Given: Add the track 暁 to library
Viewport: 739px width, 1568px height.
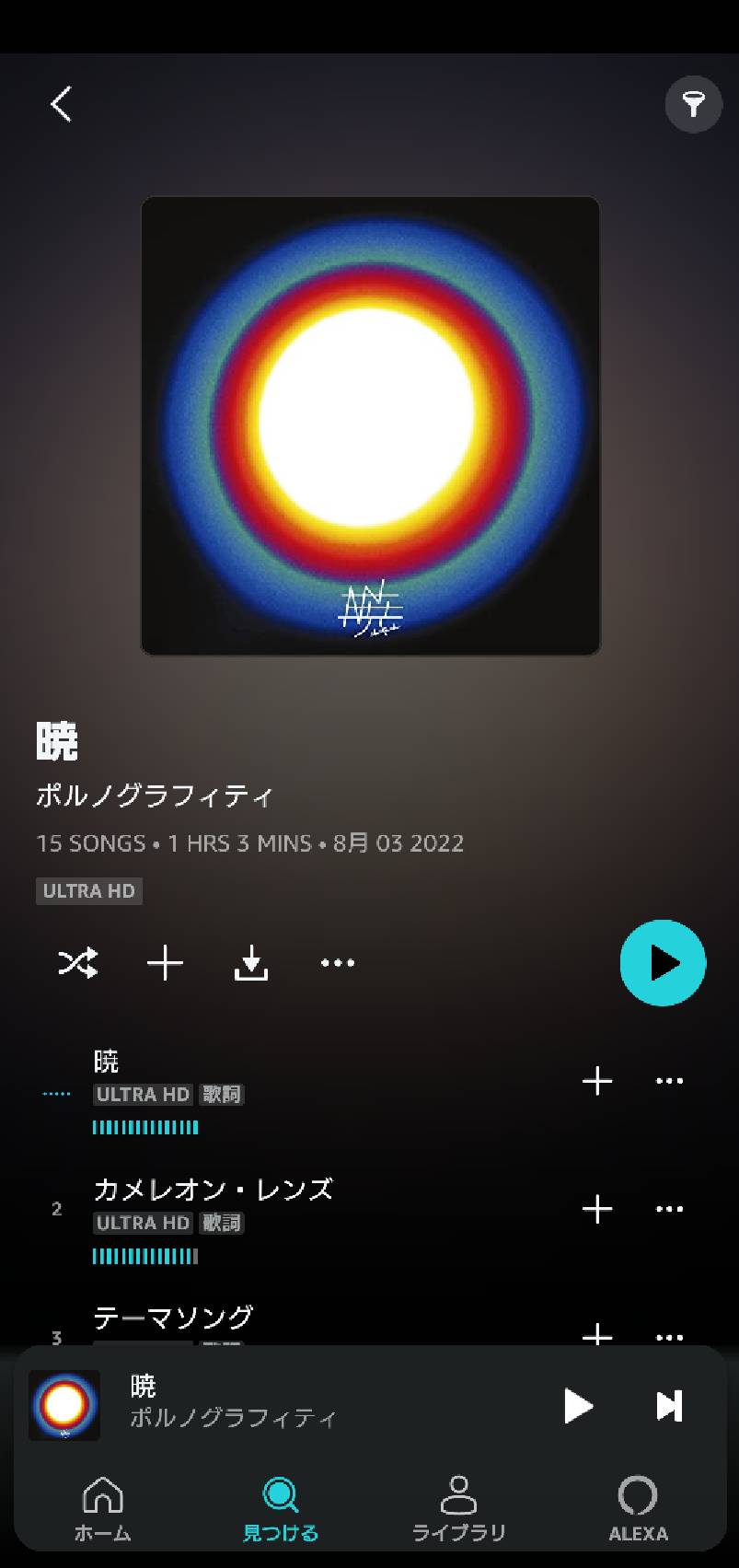Looking at the screenshot, I should [597, 1081].
